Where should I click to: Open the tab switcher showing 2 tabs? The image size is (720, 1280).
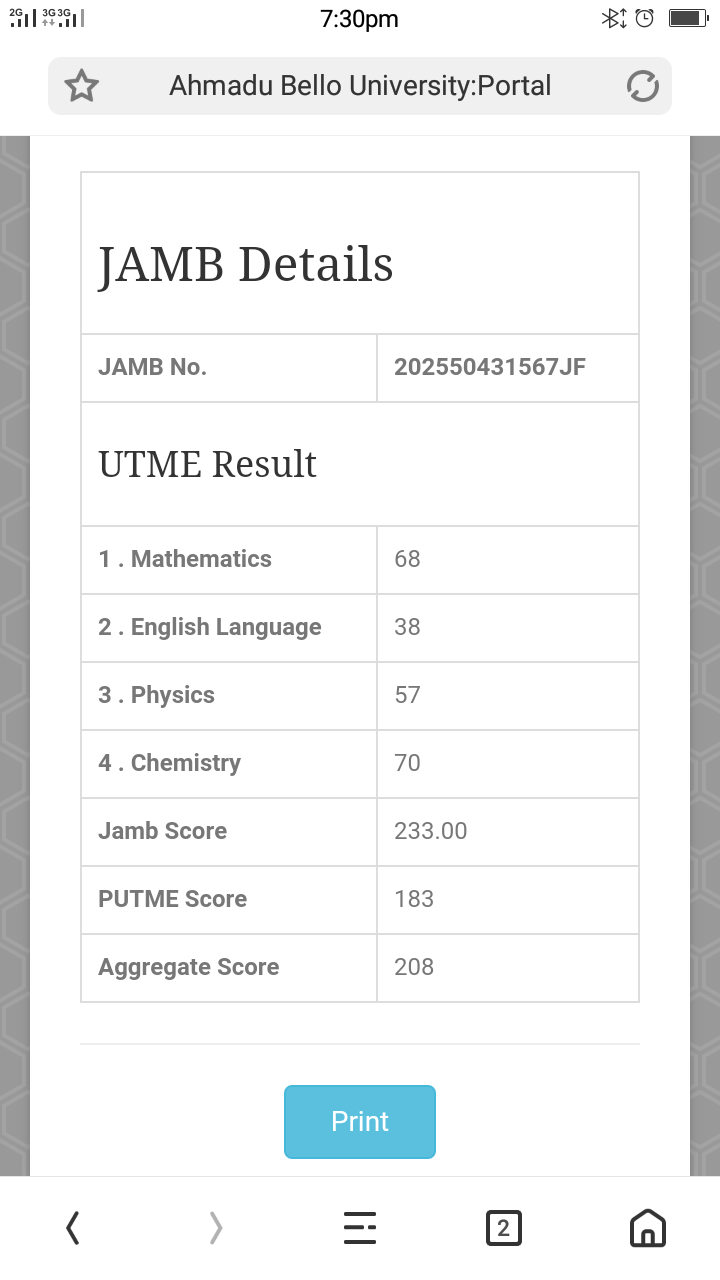click(x=503, y=1227)
